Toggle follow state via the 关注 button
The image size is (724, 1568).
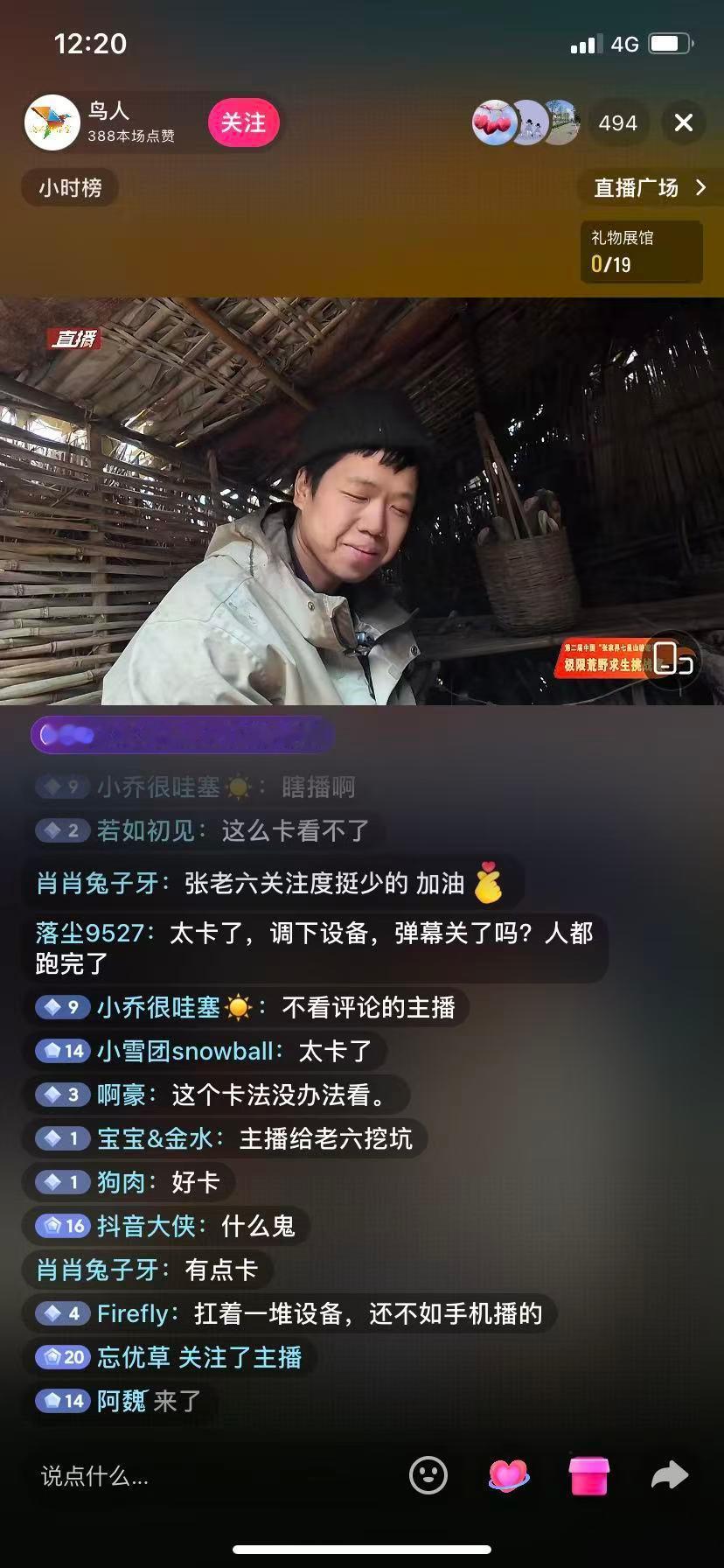click(x=244, y=122)
